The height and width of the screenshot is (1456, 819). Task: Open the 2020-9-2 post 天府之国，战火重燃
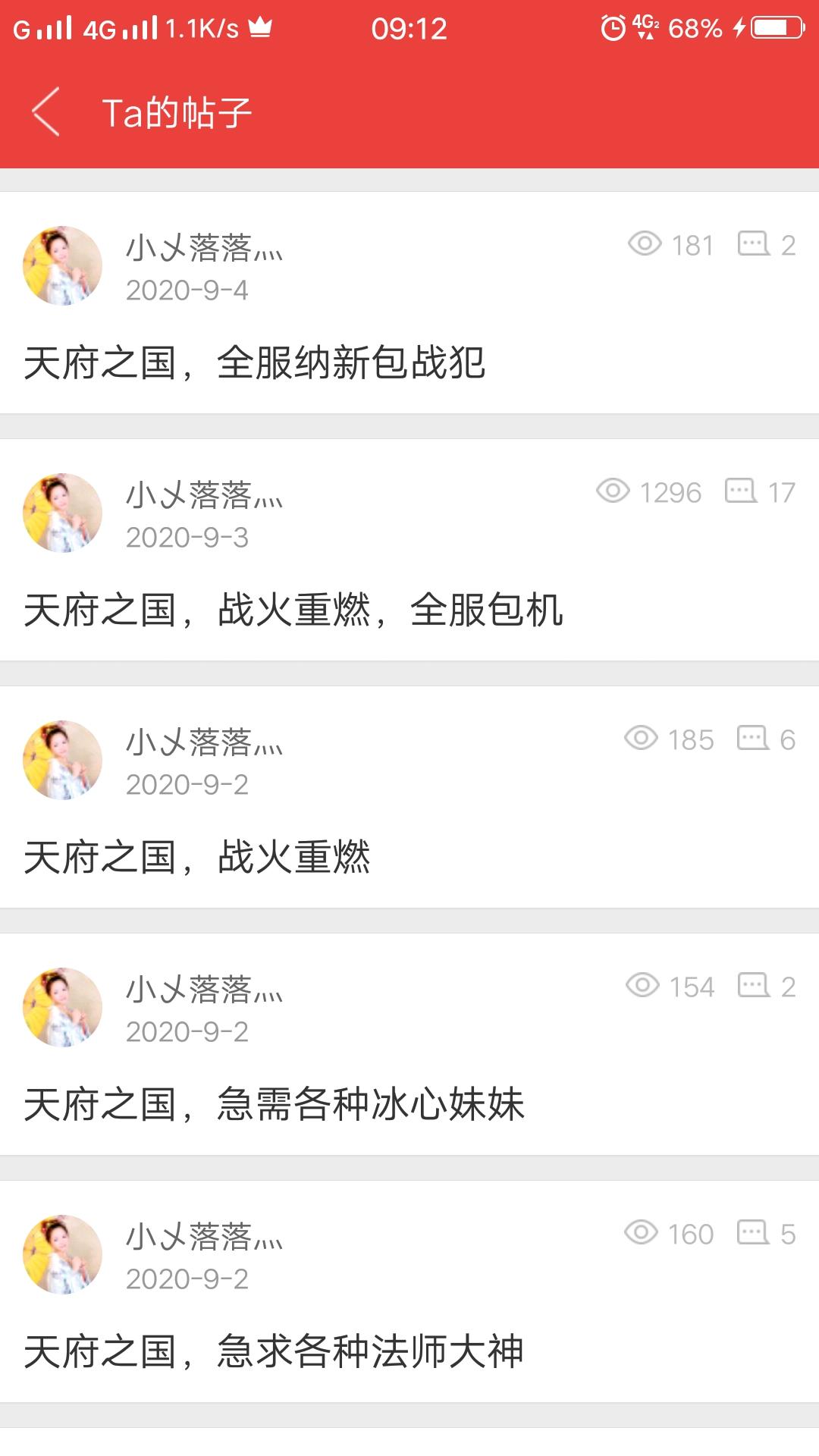197,857
